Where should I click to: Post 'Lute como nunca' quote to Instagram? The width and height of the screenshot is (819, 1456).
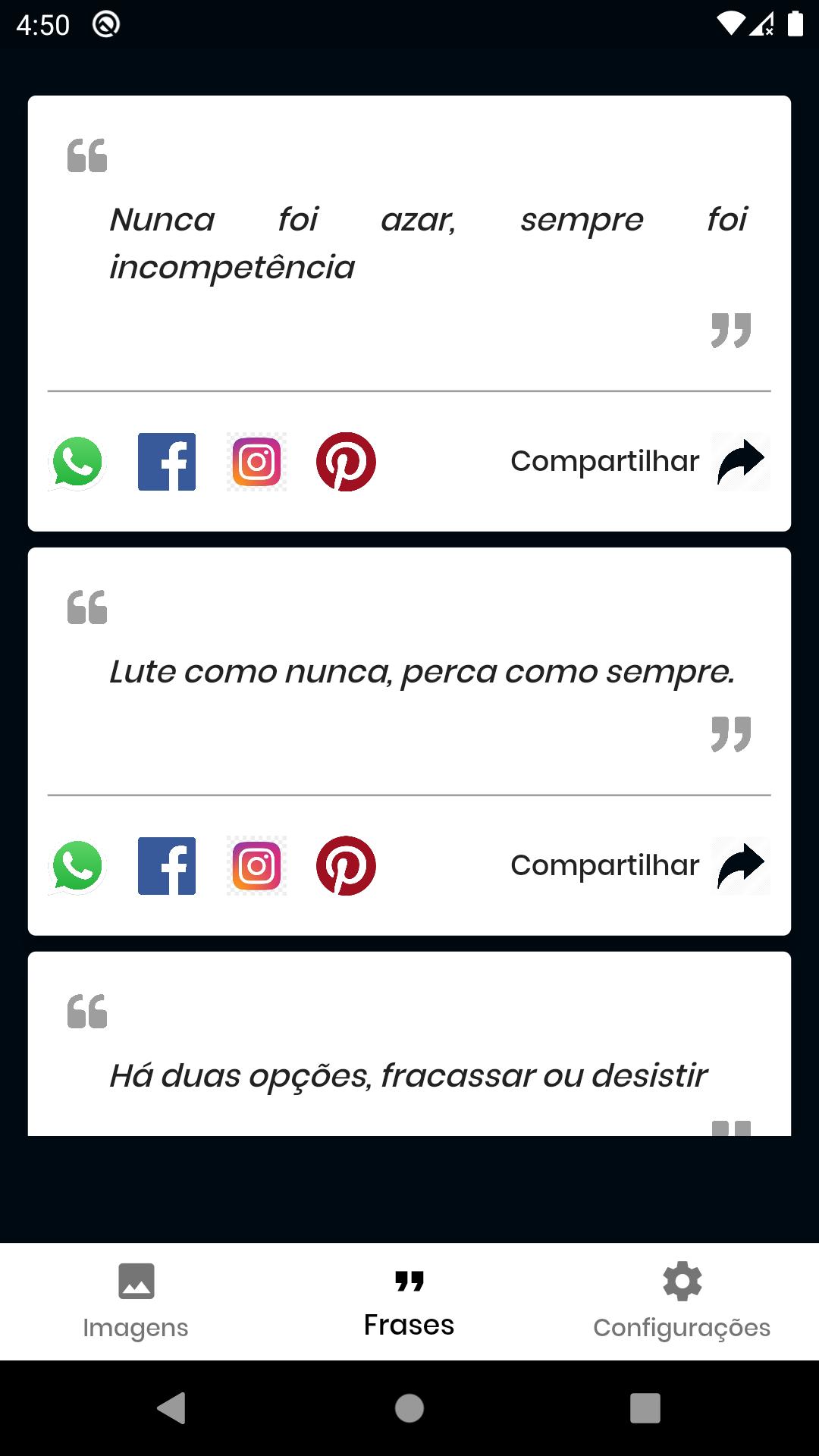(x=256, y=866)
